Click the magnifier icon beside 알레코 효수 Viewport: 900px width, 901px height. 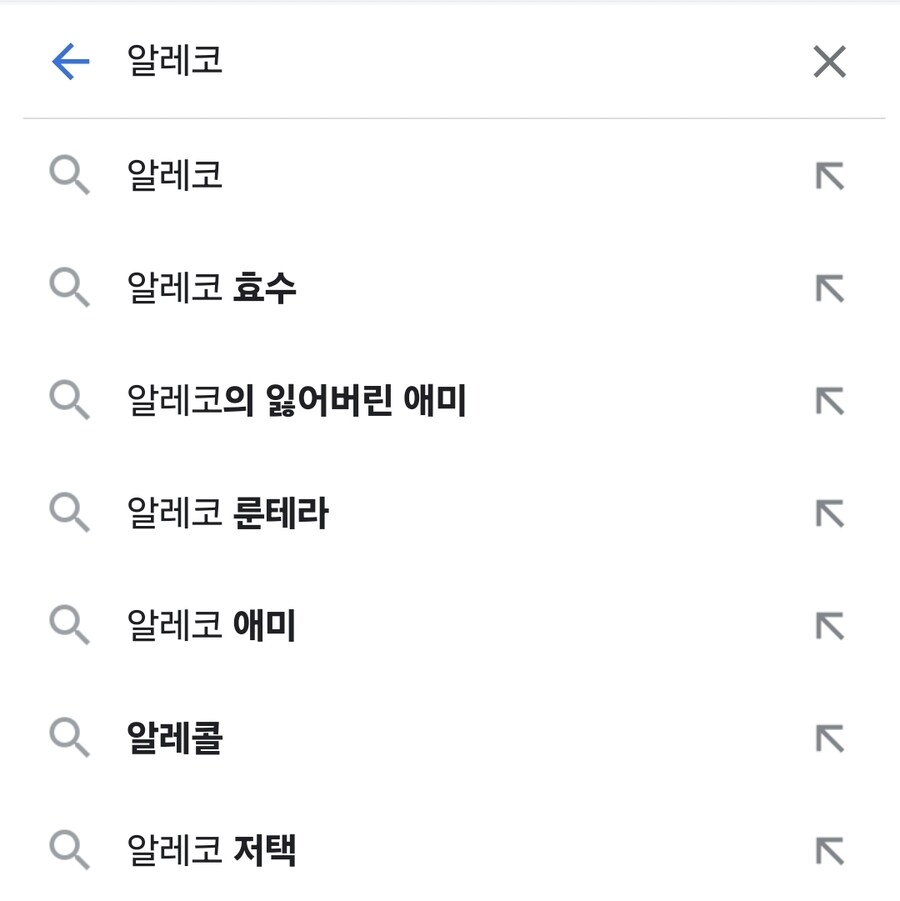(68, 288)
